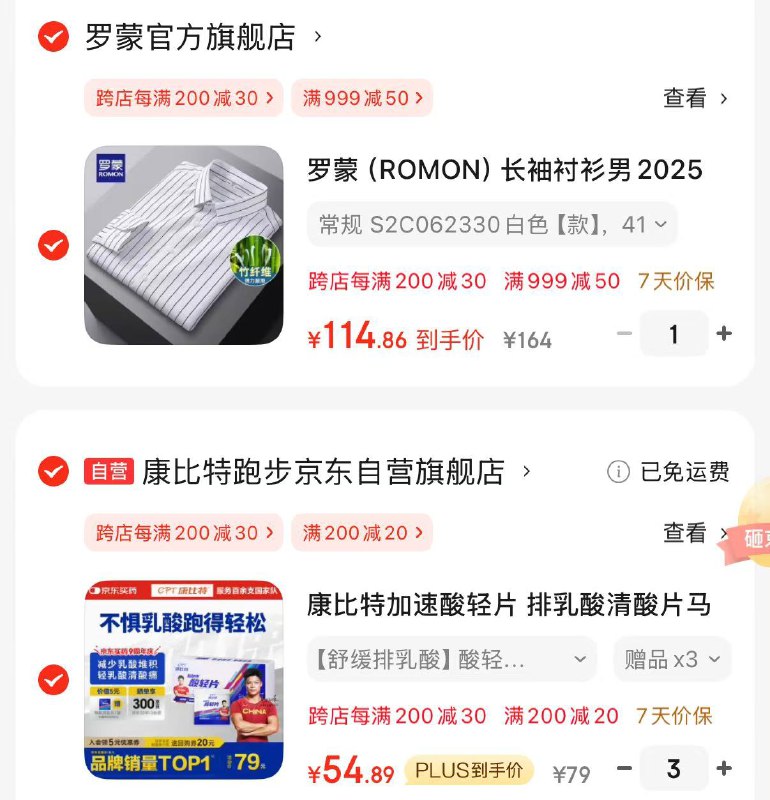Deselect the 罗蒙 shirt item checkbox

(53, 245)
